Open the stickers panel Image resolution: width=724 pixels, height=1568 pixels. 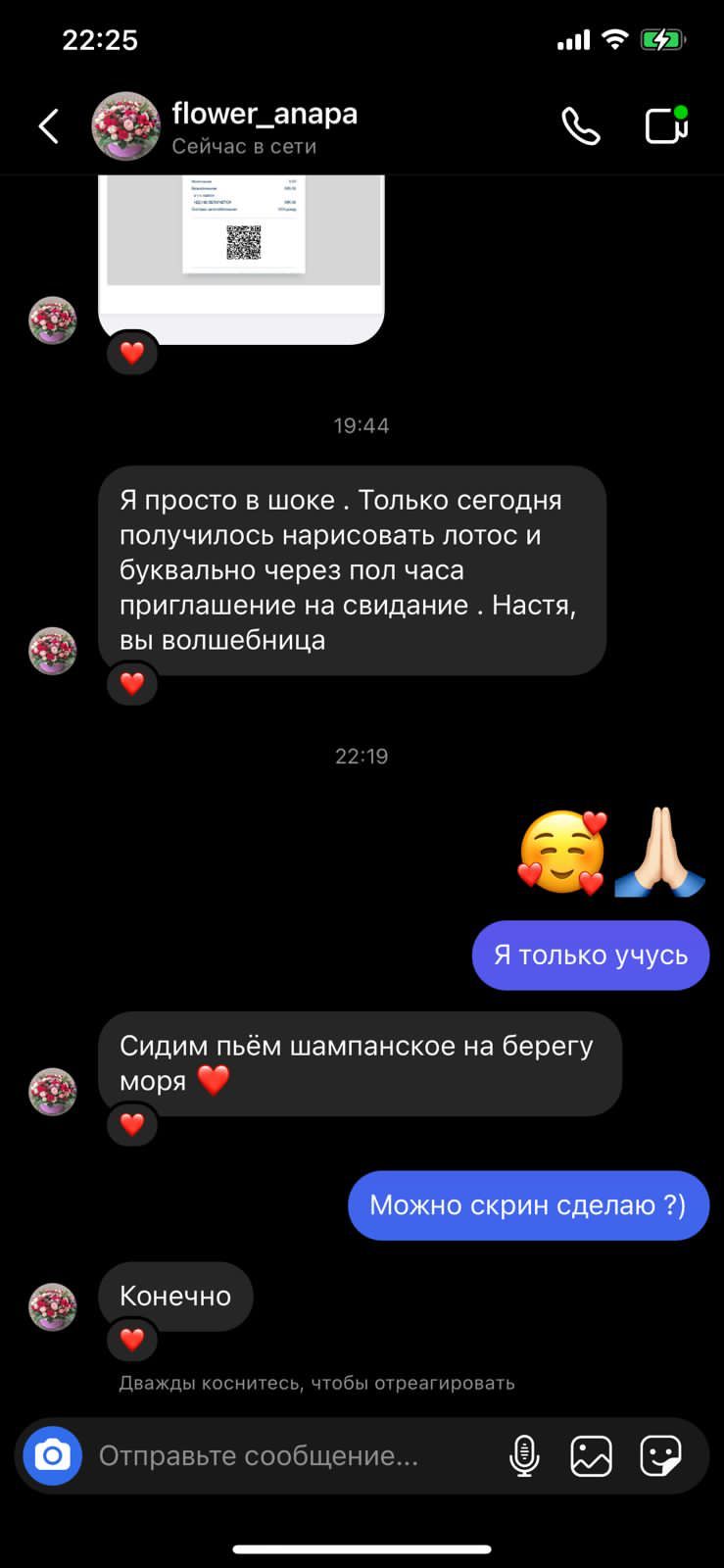(x=660, y=1455)
